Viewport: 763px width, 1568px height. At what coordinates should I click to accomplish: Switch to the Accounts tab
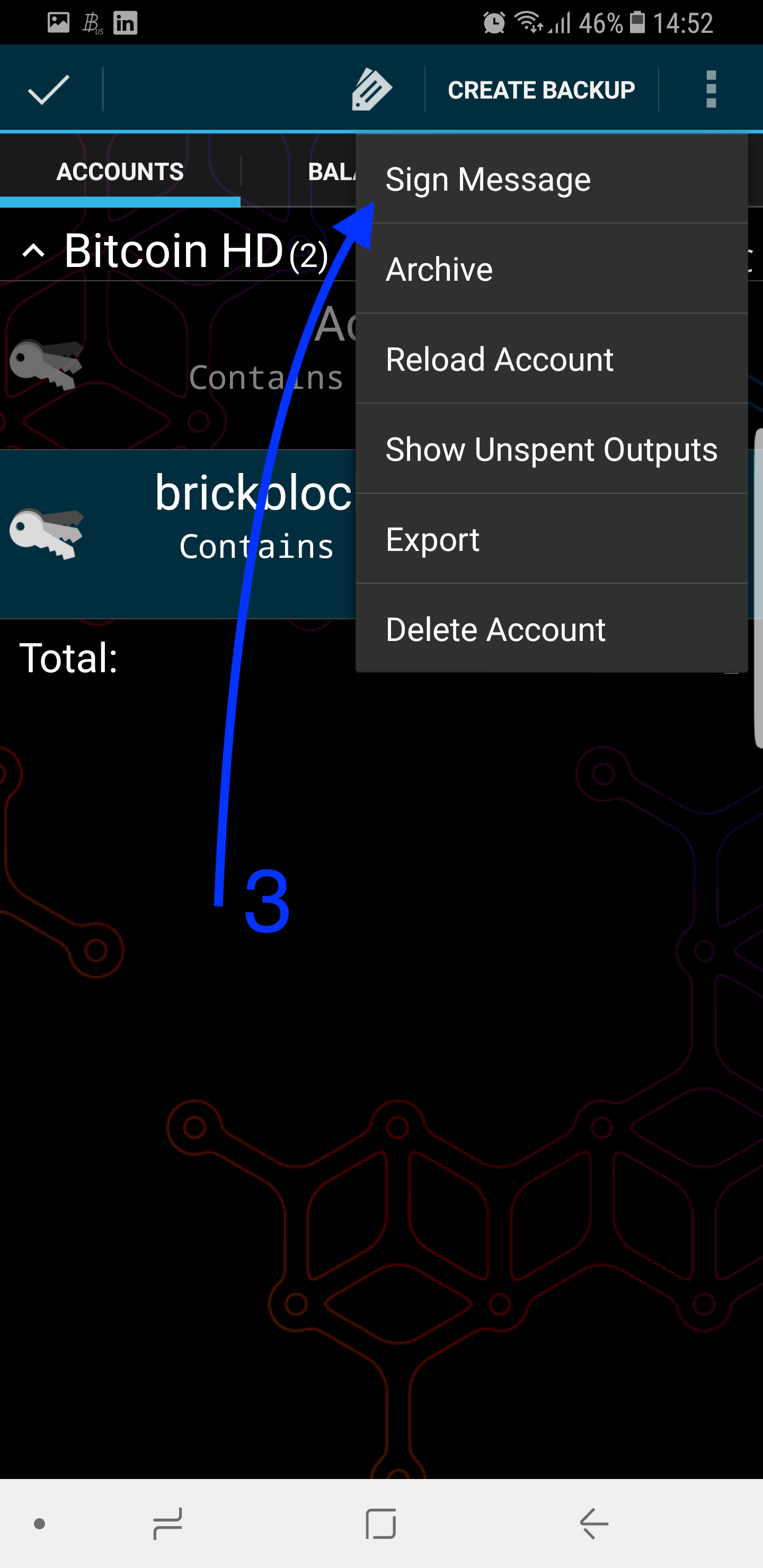point(120,172)
